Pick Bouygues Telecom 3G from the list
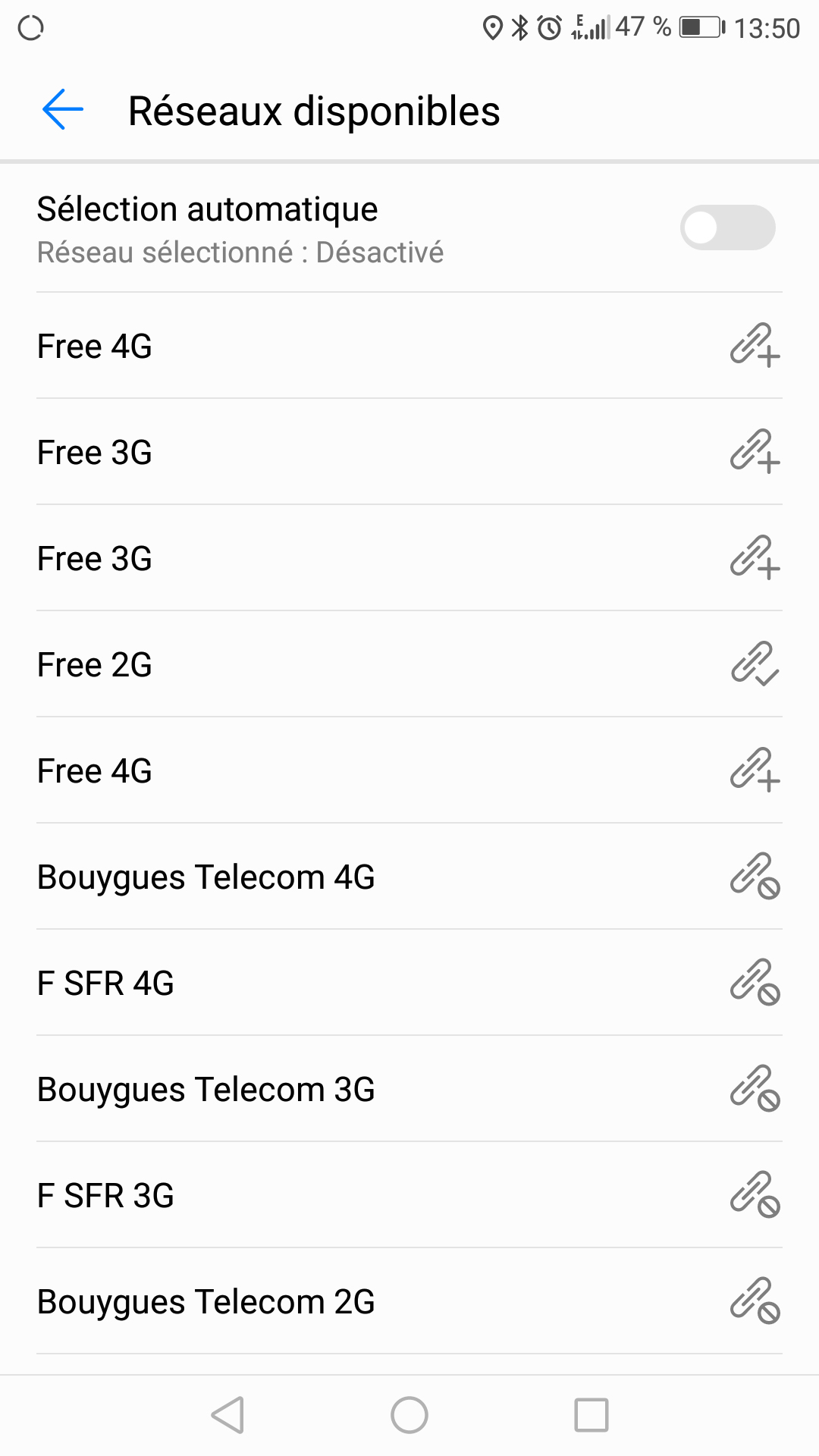The height and width of the screenshot is (1456, 819). (409, 1089)
